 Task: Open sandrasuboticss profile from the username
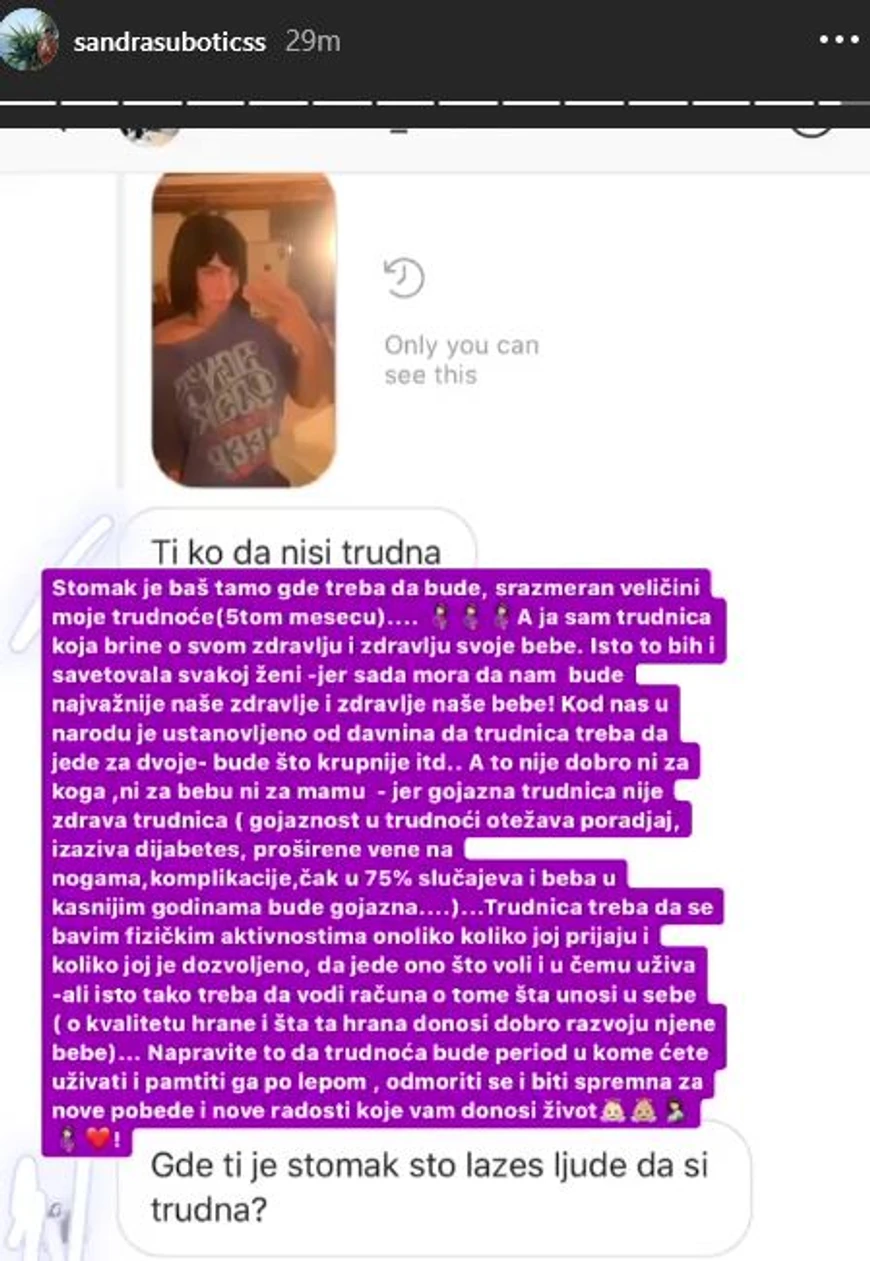(171, 42)
